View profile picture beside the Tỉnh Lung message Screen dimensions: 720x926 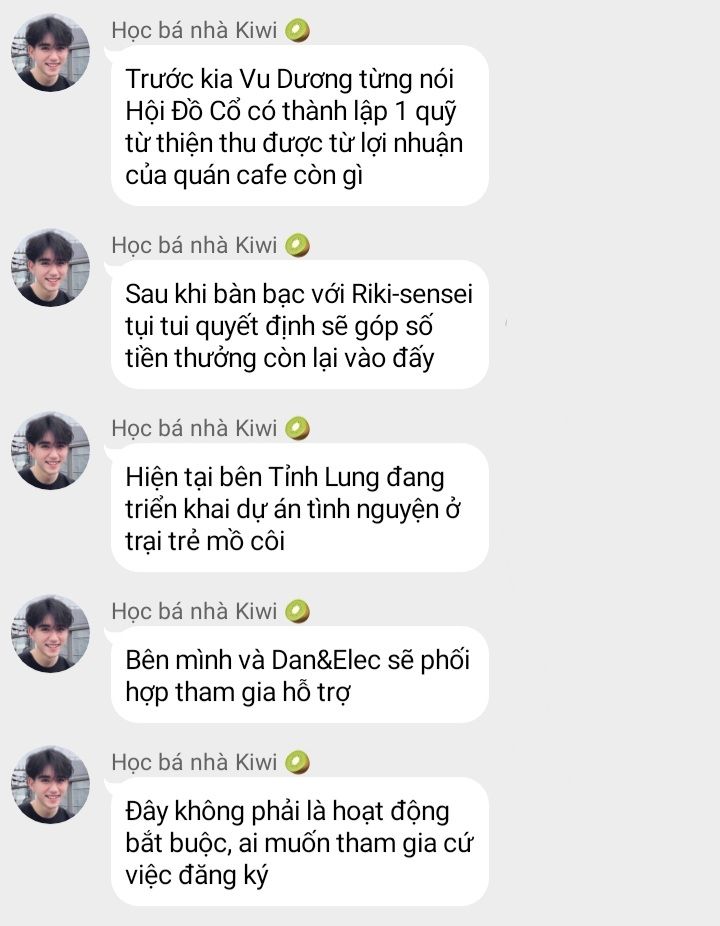click(x=50, y=450)
